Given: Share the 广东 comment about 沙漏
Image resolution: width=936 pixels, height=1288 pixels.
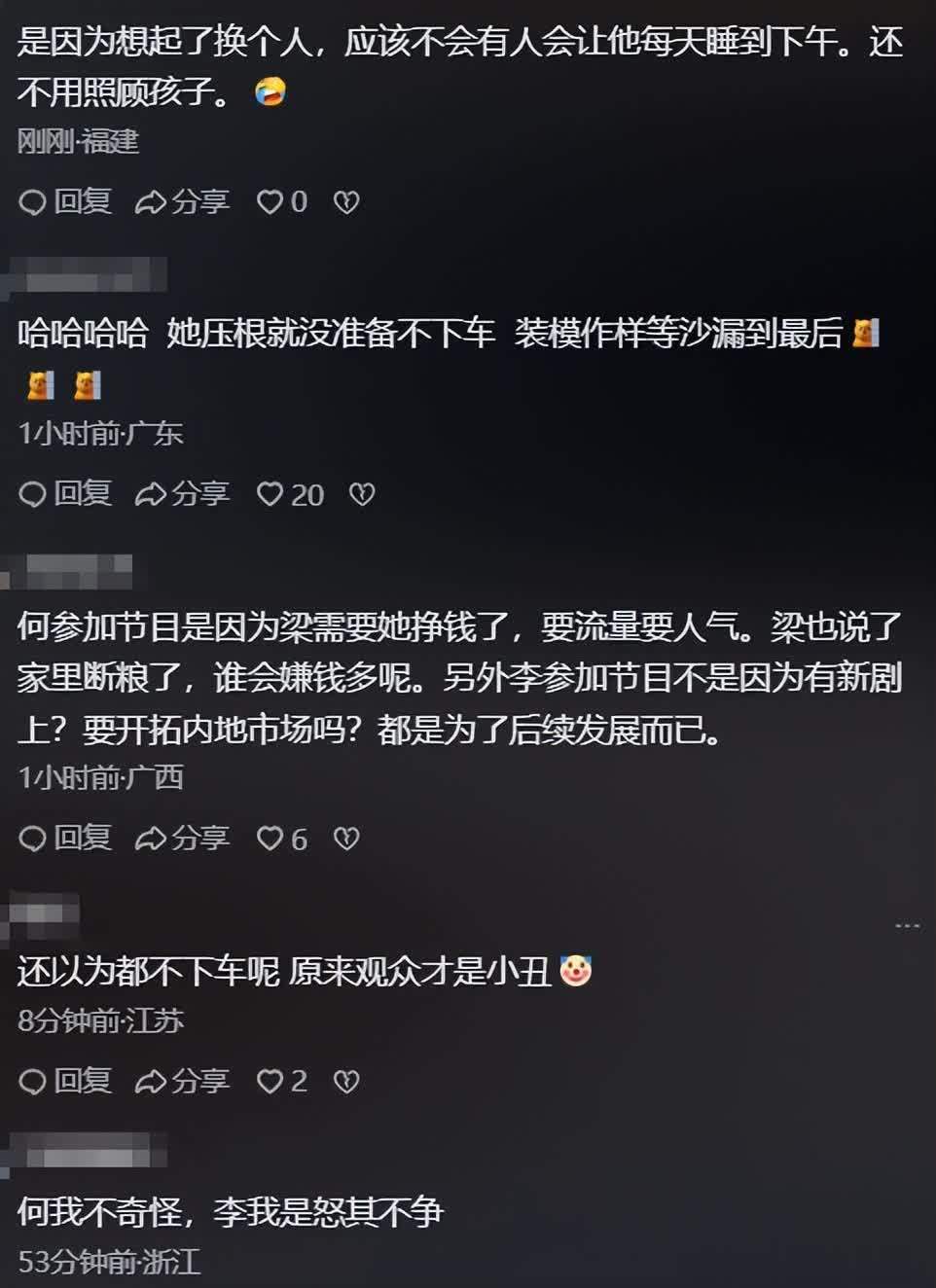Looking at the screenshot, I should coord(182,494).
